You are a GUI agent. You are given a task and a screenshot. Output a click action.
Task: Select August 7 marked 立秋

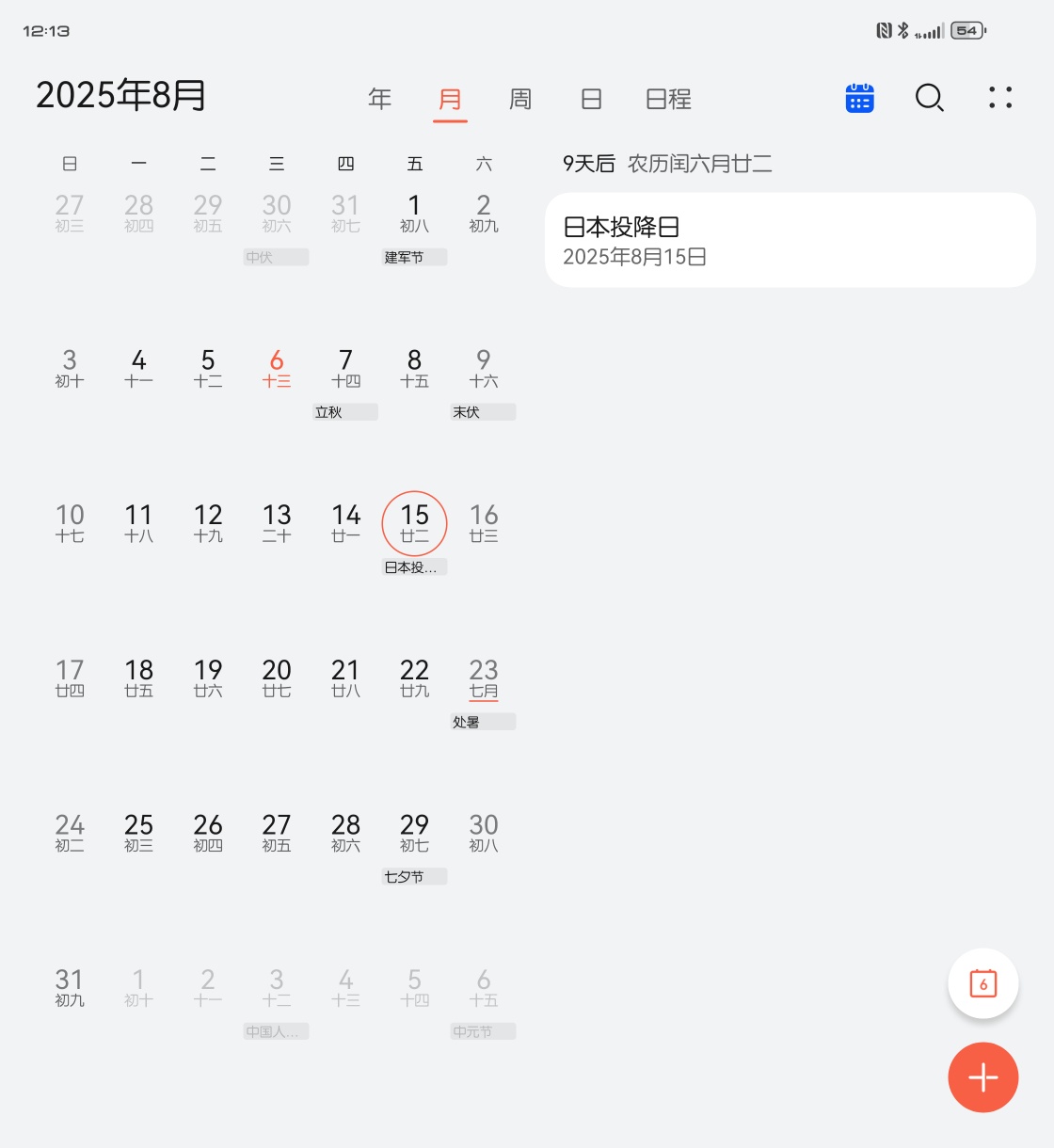coord(345,369)
